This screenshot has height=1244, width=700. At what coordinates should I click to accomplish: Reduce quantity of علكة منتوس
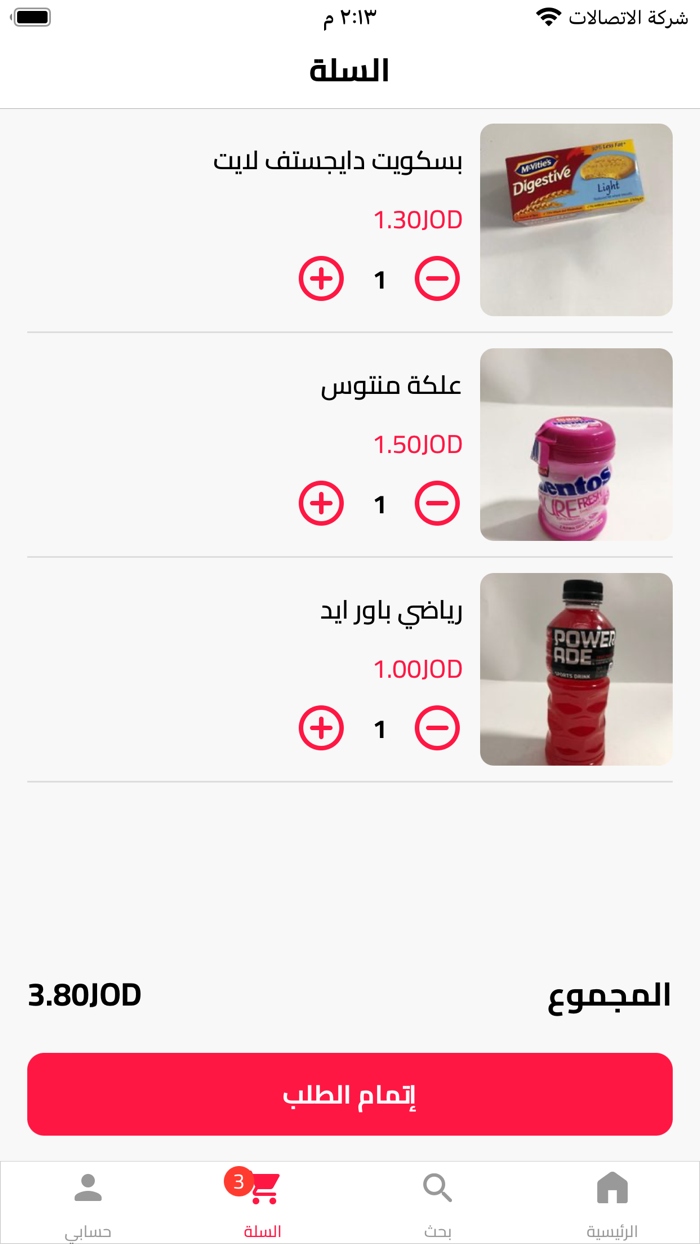[437, 503]
